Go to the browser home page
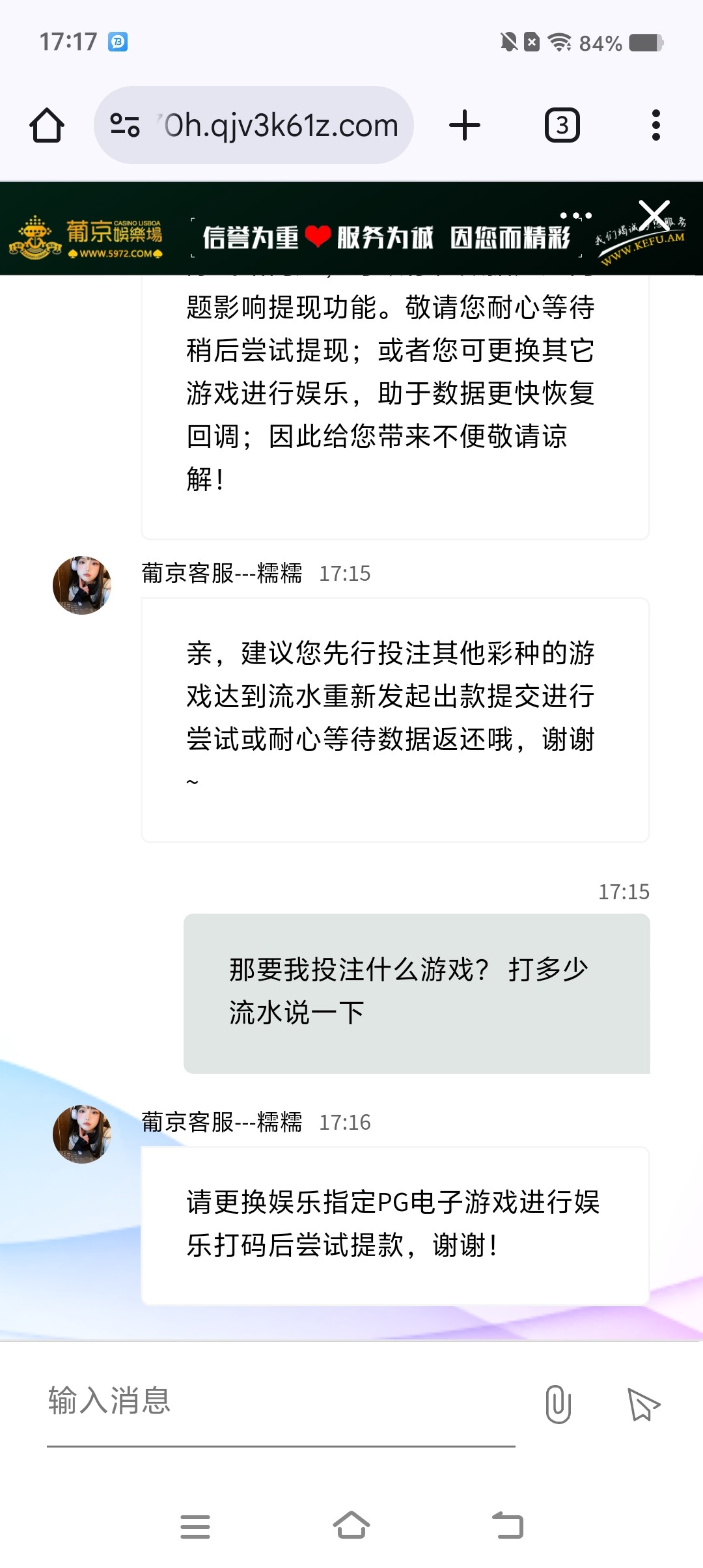 point(47,125)
